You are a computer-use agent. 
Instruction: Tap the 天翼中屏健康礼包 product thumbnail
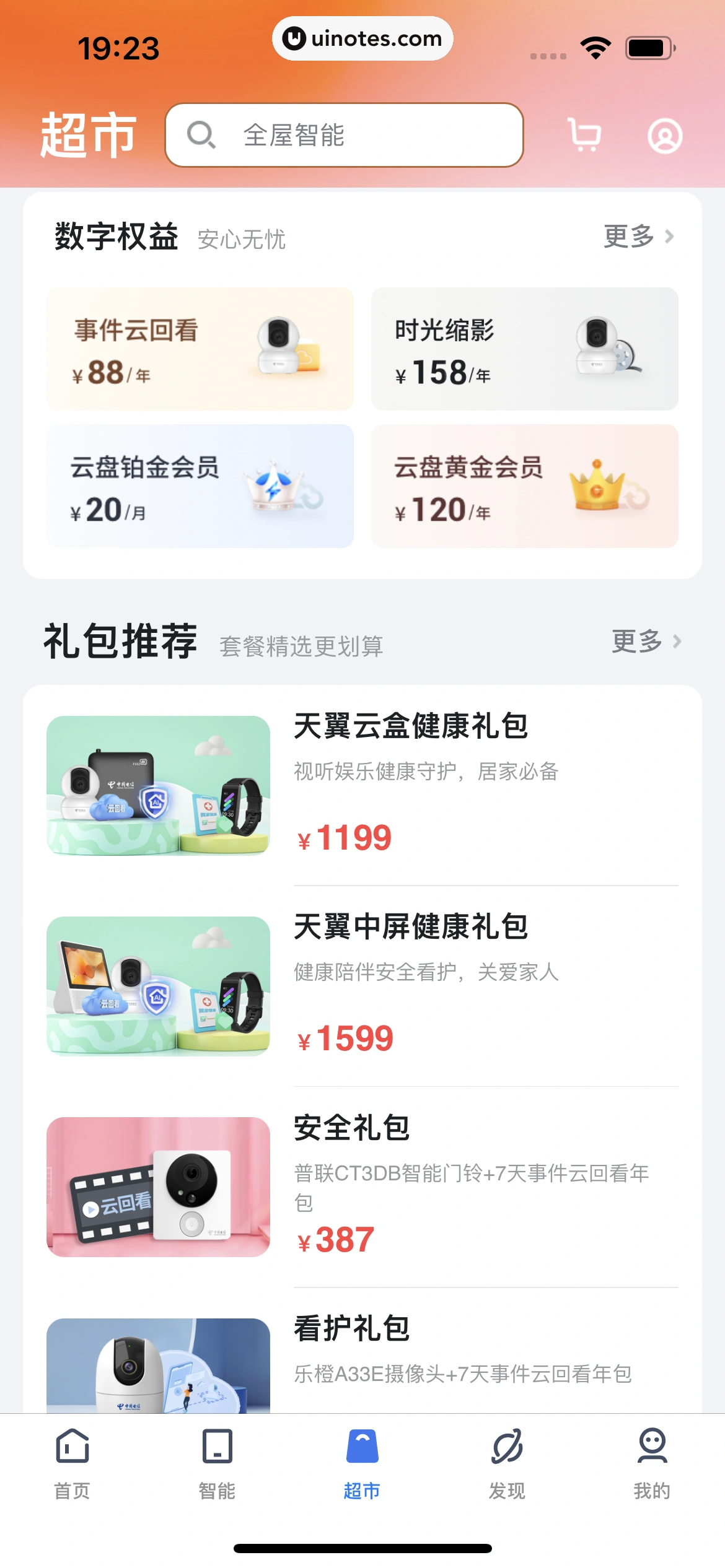(x=159, y=988)
